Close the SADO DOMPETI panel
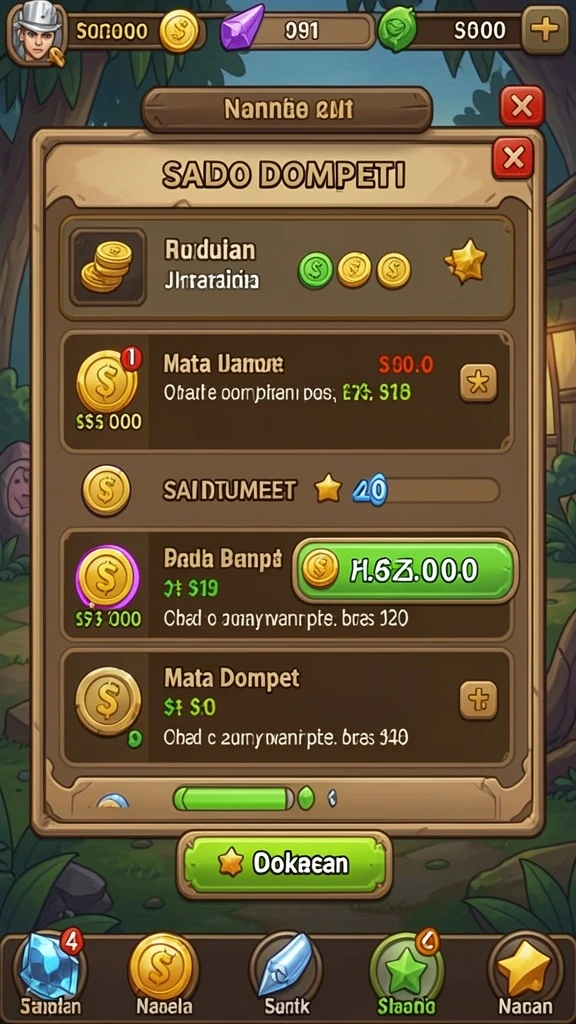This screenshot has width=576, height=1024. pyautogui.click(x=513, y=158)
